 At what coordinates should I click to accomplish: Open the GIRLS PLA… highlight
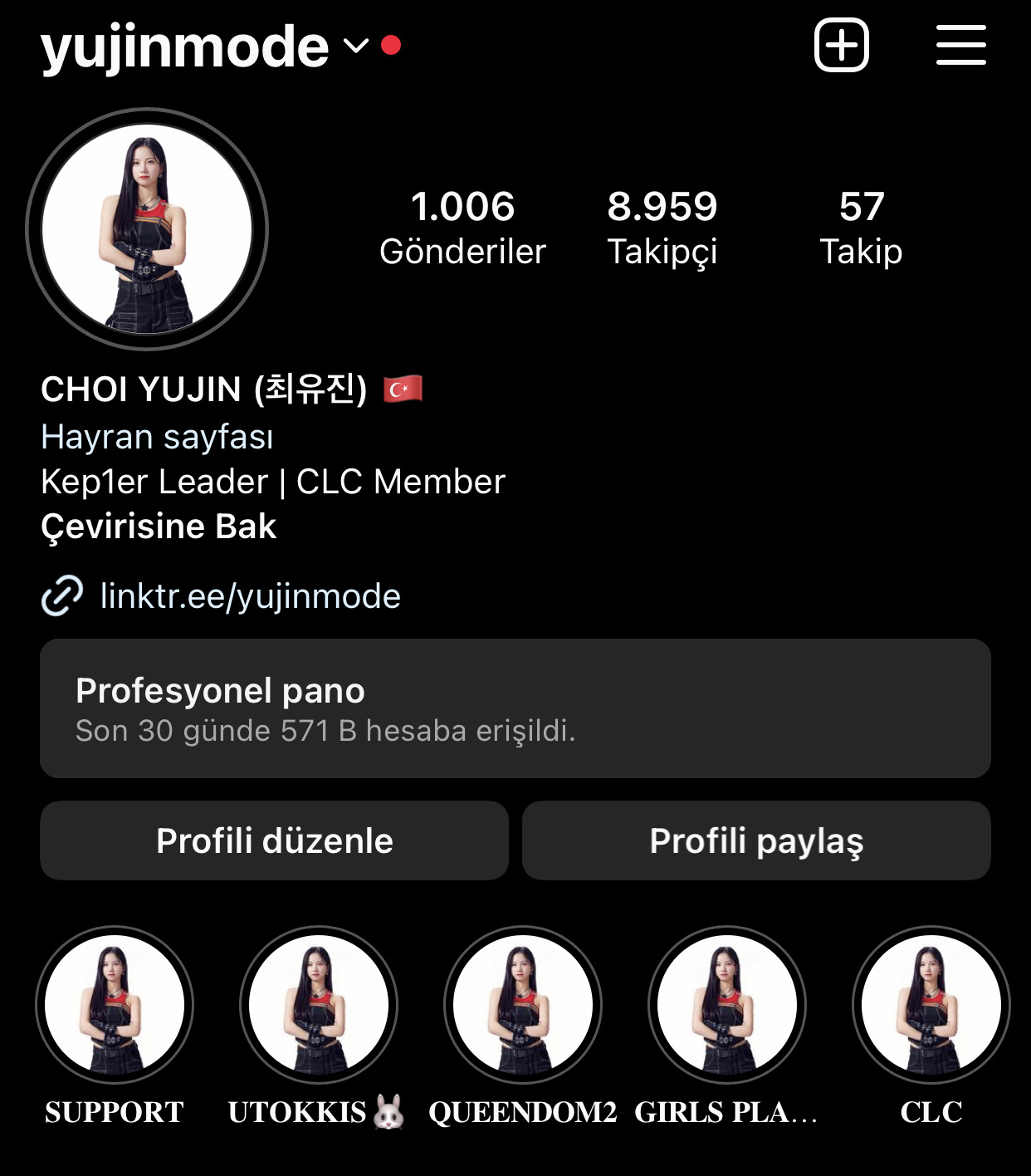[727, 1005]
